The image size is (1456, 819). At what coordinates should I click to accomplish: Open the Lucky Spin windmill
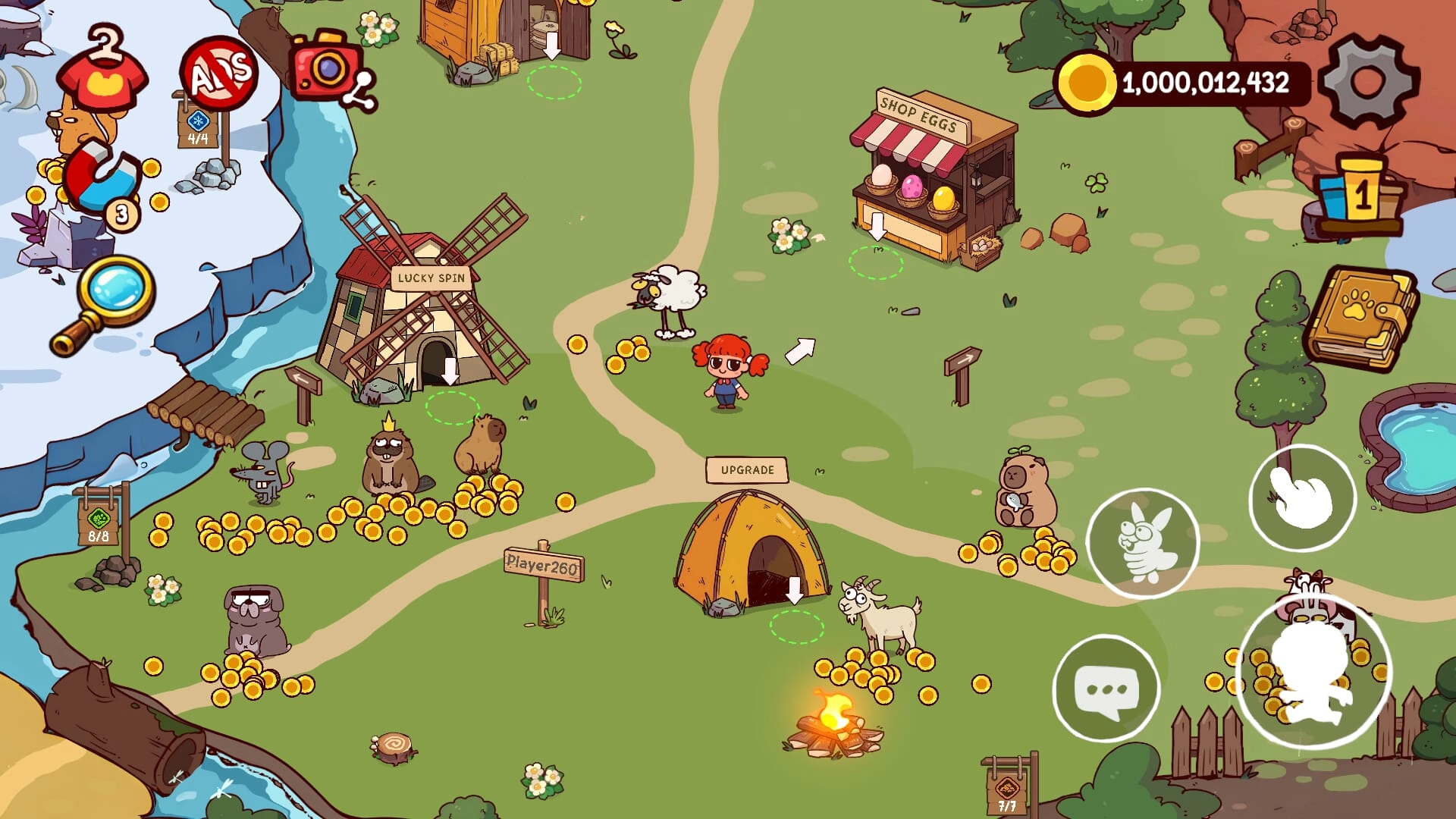425,311
